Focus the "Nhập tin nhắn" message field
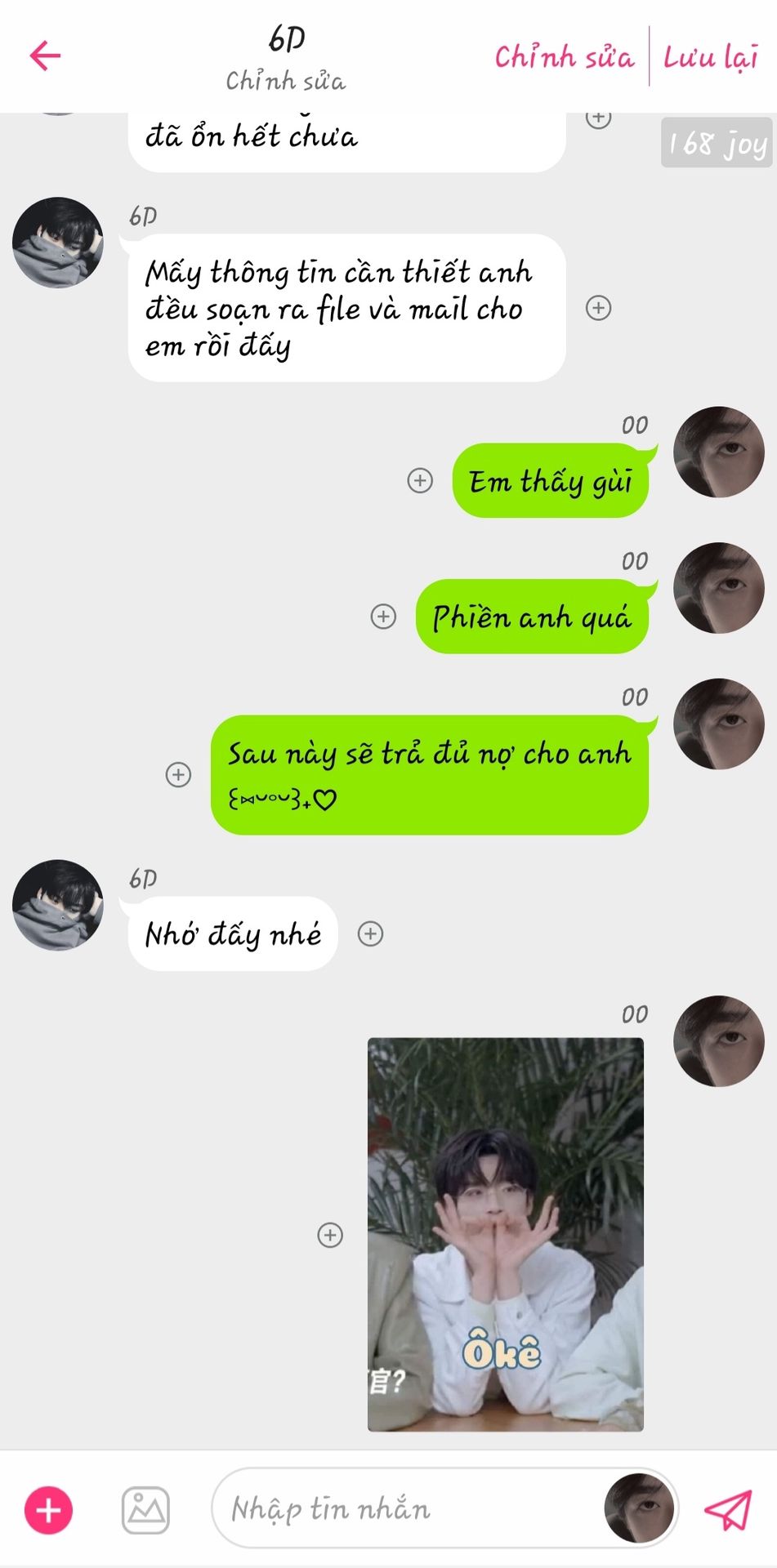The width and height of the screenshot is (777, 1568). pyautogui.click(x=400, y=1509)
